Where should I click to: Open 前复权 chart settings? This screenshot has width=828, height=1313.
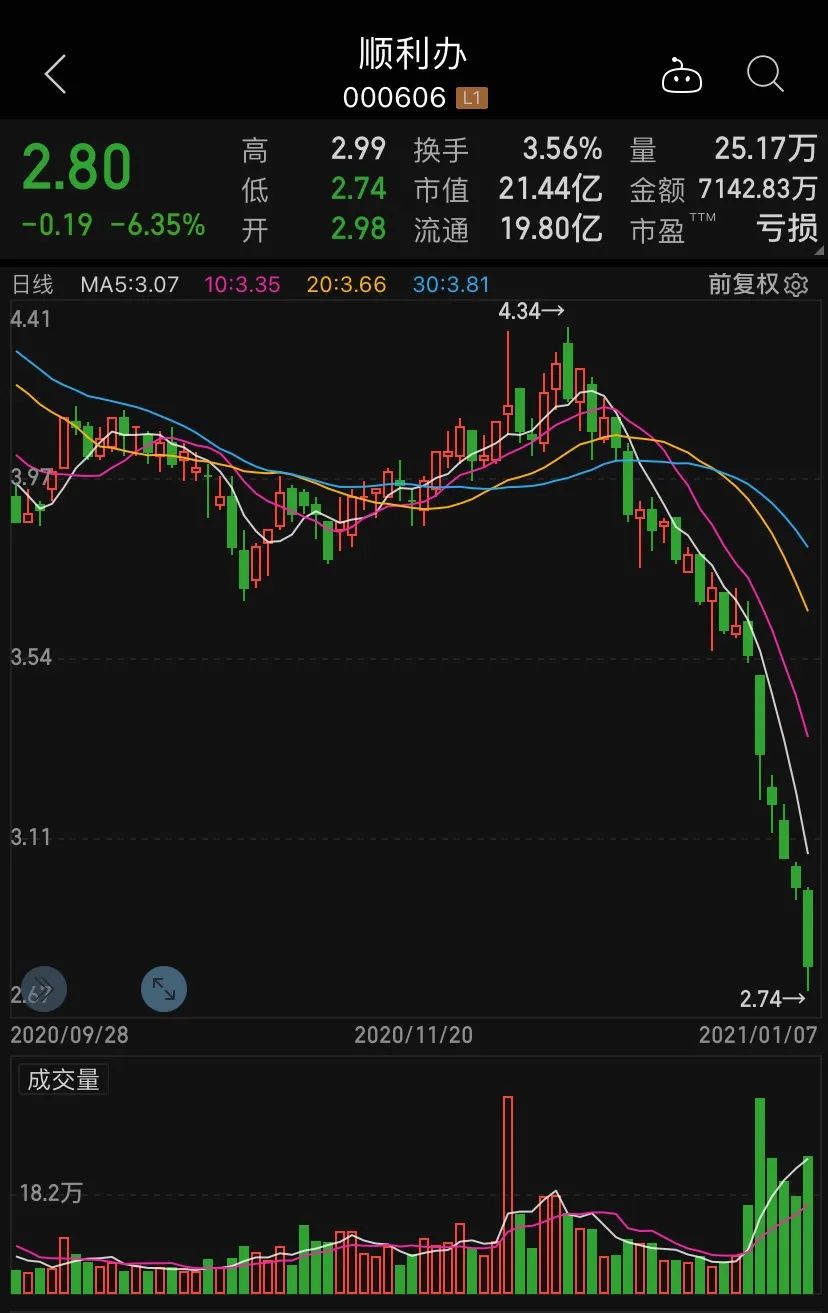(x=757, y=284)
